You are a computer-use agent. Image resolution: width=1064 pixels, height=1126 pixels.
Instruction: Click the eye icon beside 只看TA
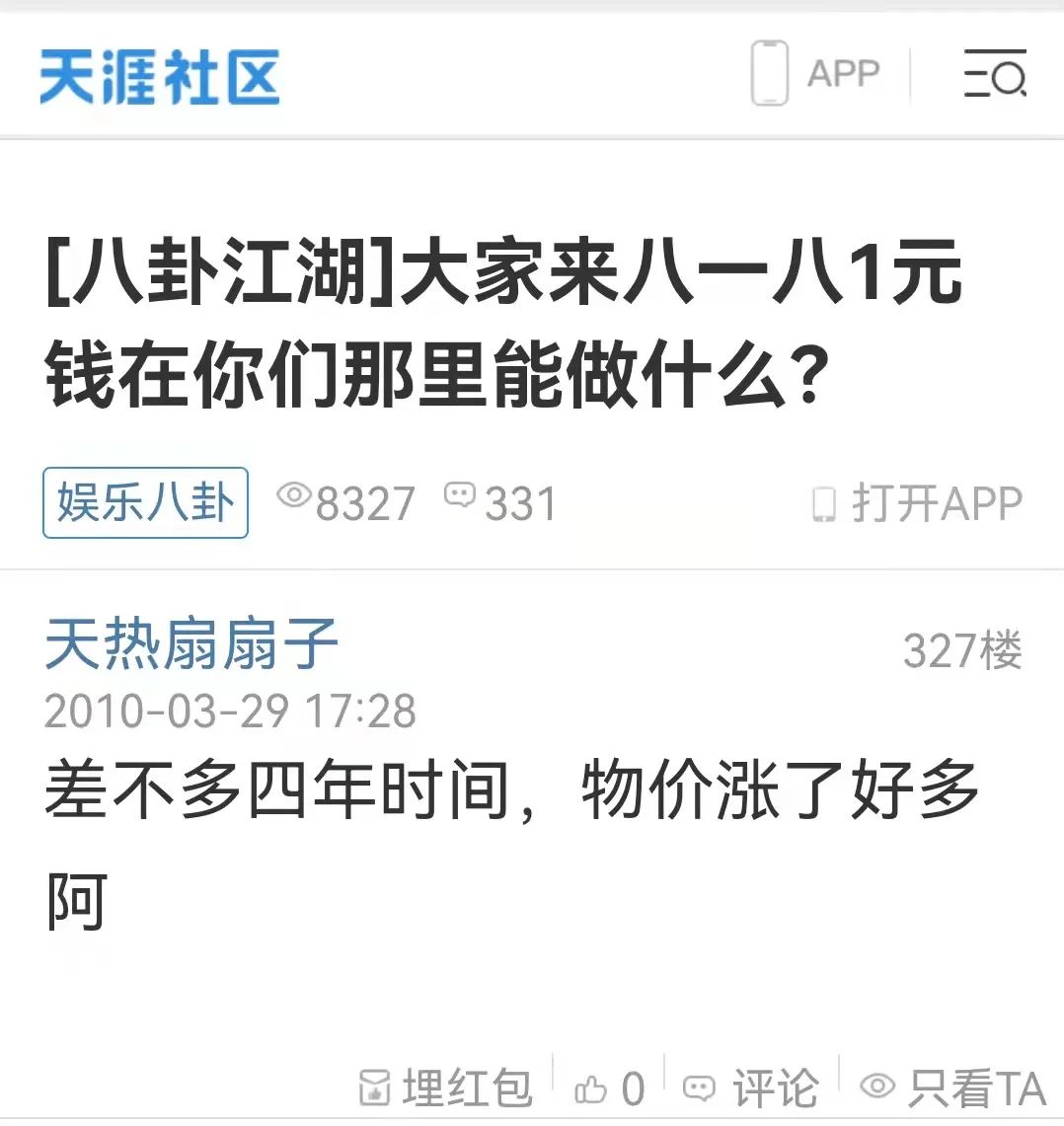[876, 1086]
